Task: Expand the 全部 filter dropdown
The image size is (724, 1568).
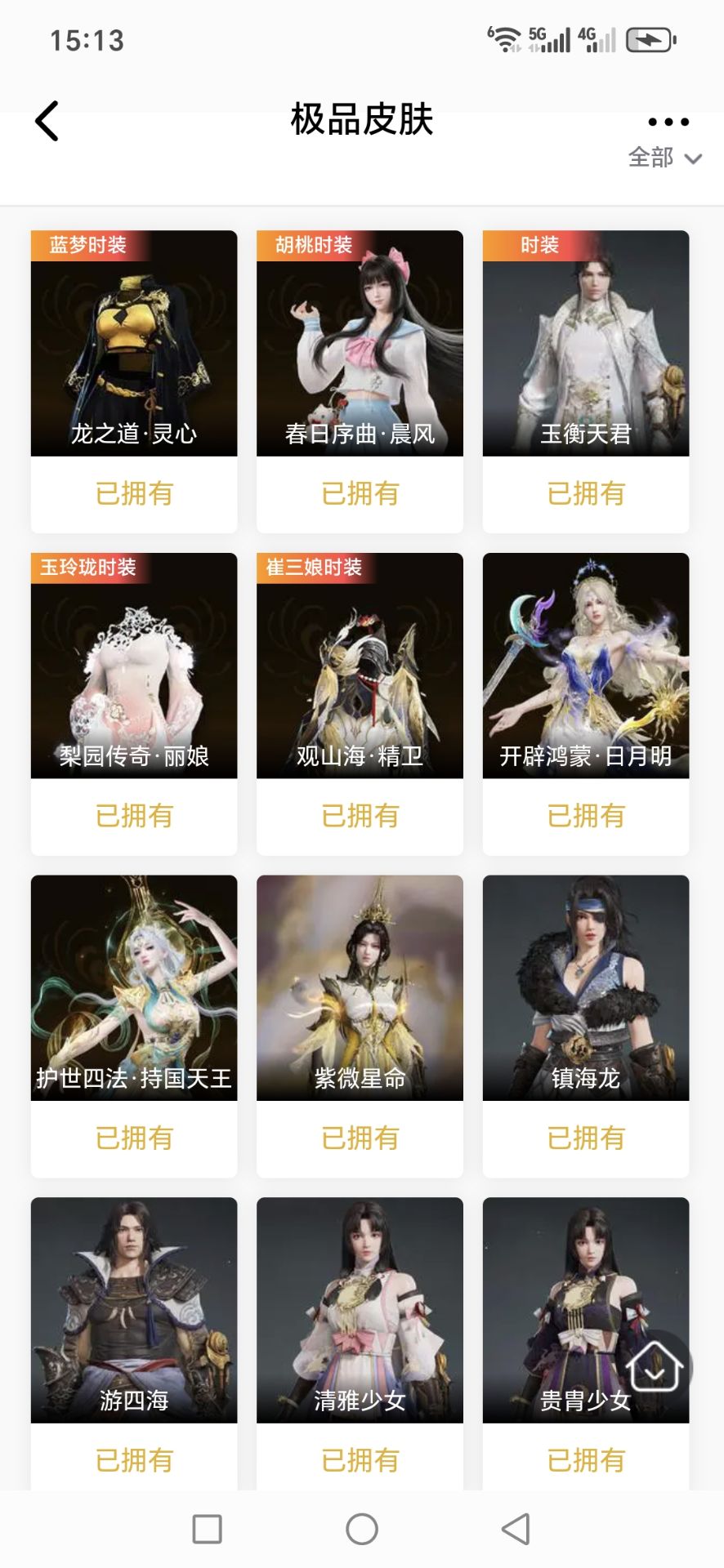Action: pos(664,158)
